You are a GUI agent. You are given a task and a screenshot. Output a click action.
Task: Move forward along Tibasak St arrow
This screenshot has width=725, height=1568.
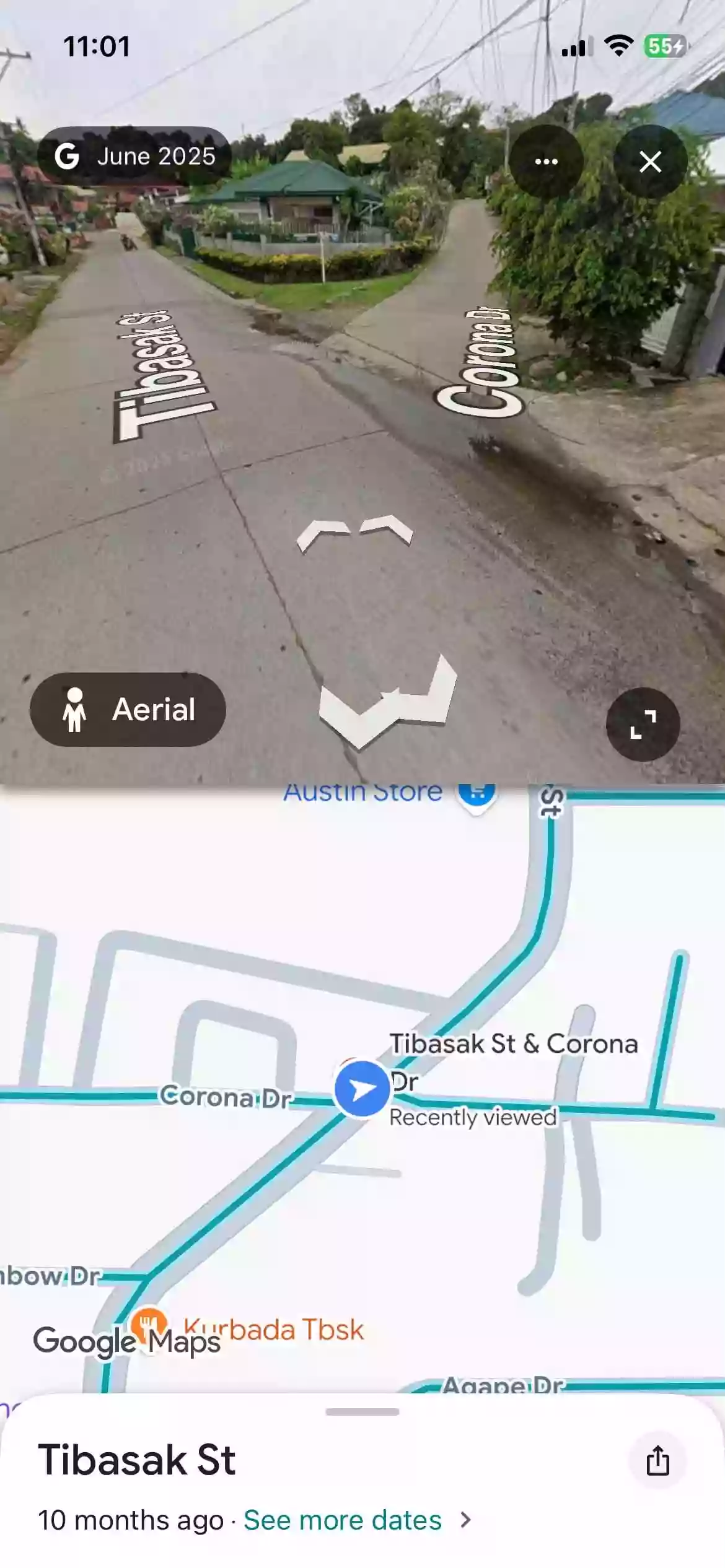[323, 534]
